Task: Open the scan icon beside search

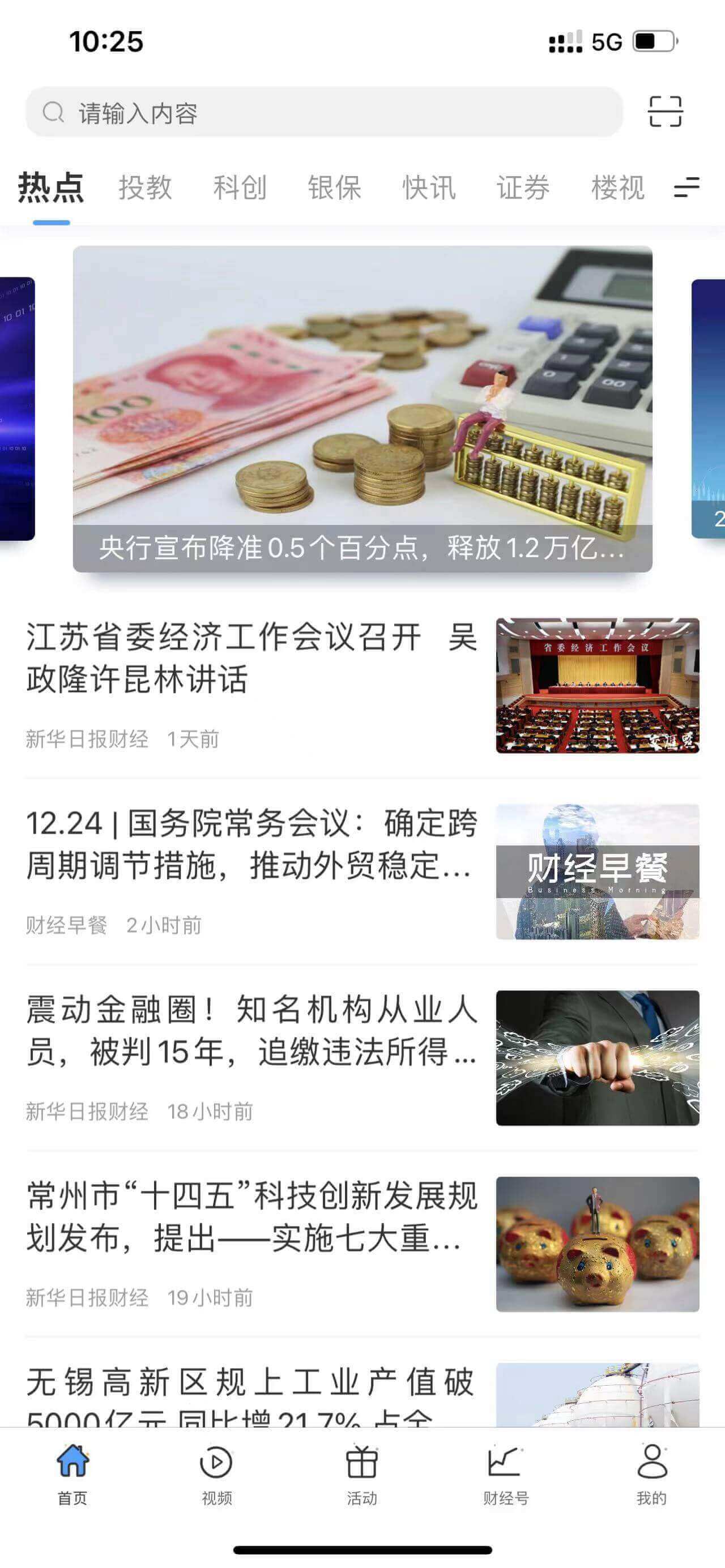Action: [665, 112]
